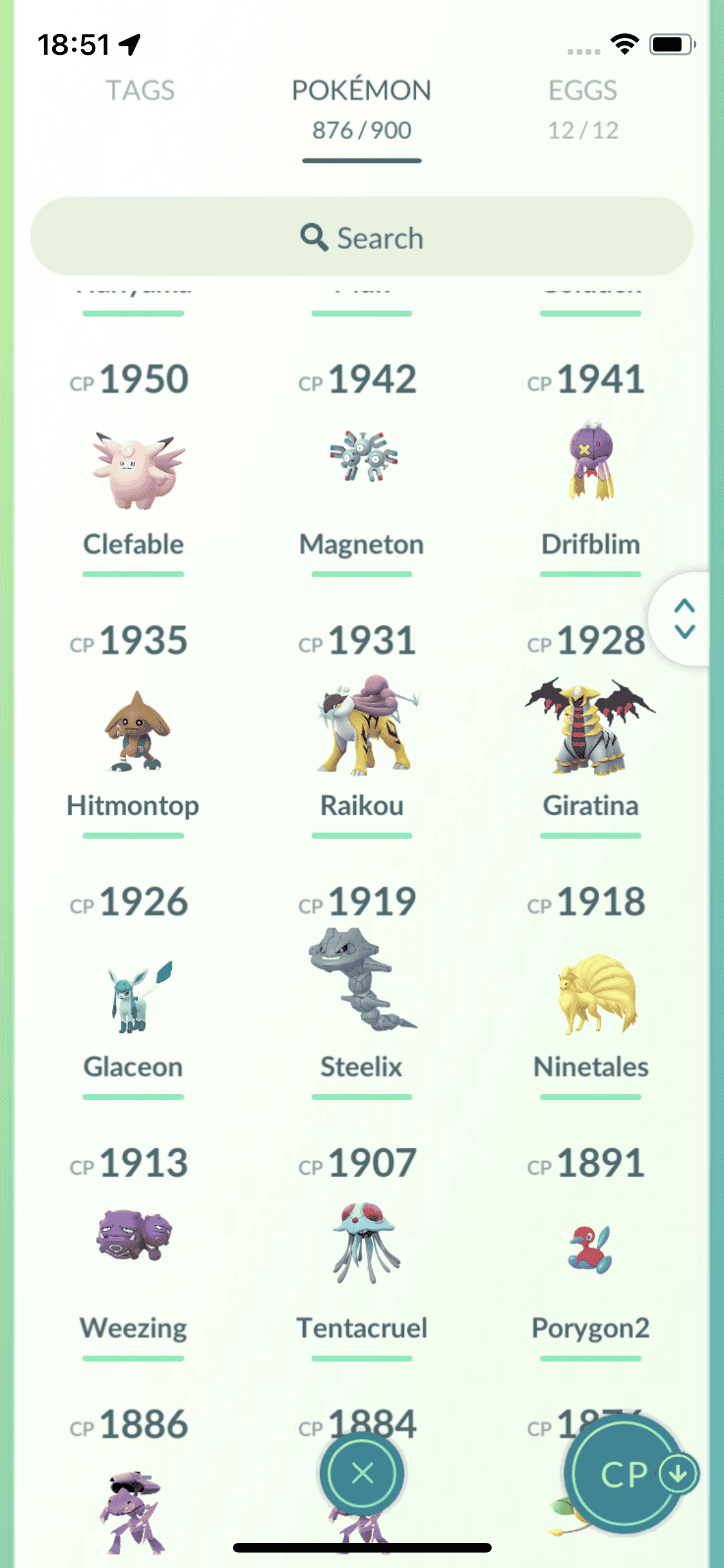Screen dimensions: 724x1568
Task: Tap the fast scroll arrows handle
Action: coord(684,619)
